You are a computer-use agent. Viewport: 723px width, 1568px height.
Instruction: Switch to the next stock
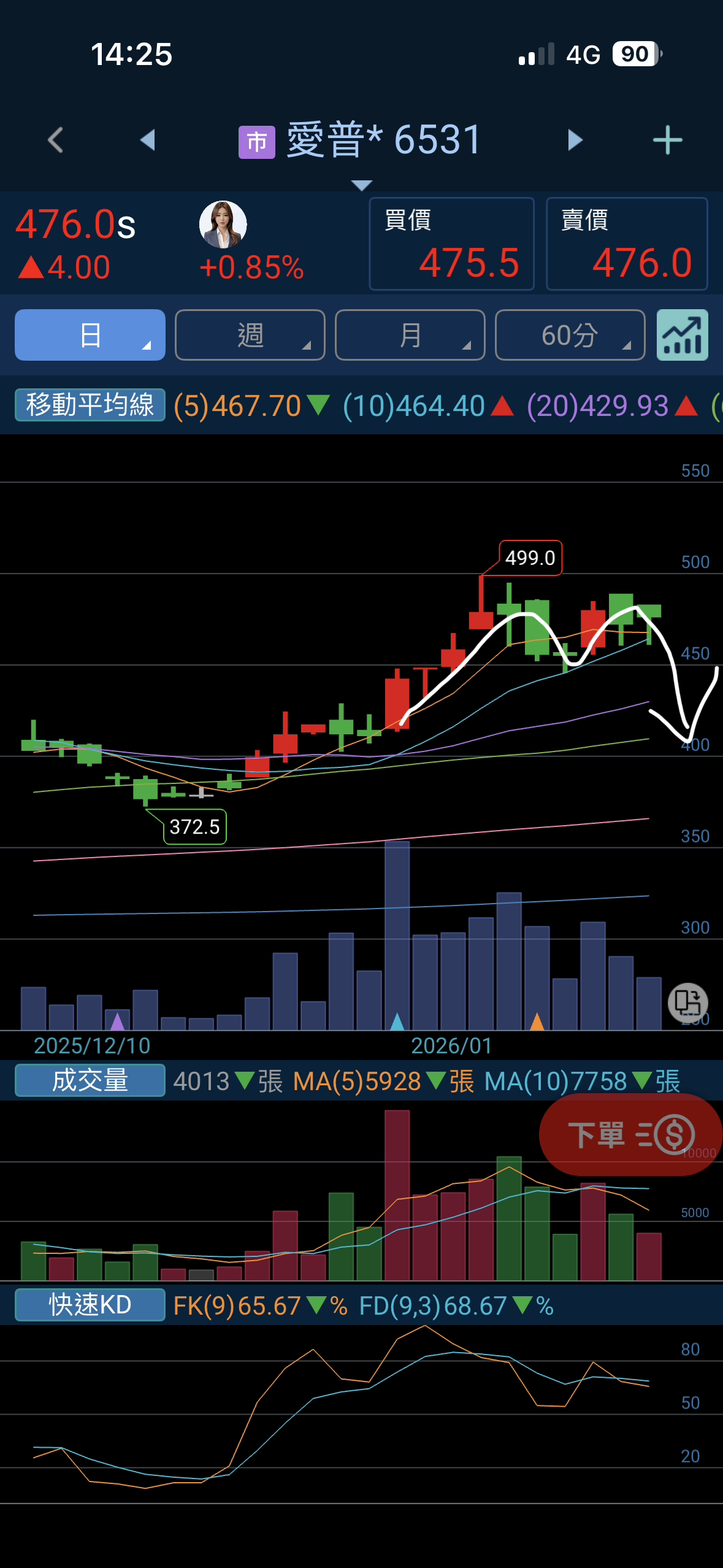575,140
